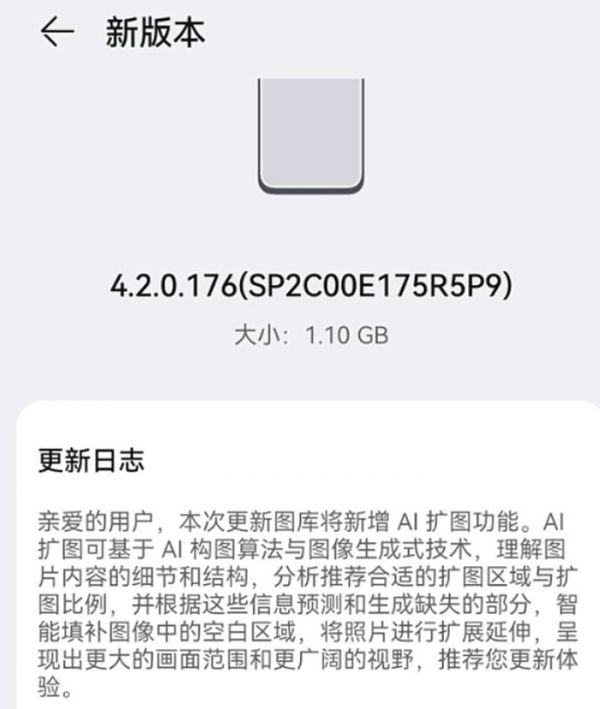The height and width of the screenshot is (709, 600).
Task: Go back from the 新版本 page
Action: 57,33
